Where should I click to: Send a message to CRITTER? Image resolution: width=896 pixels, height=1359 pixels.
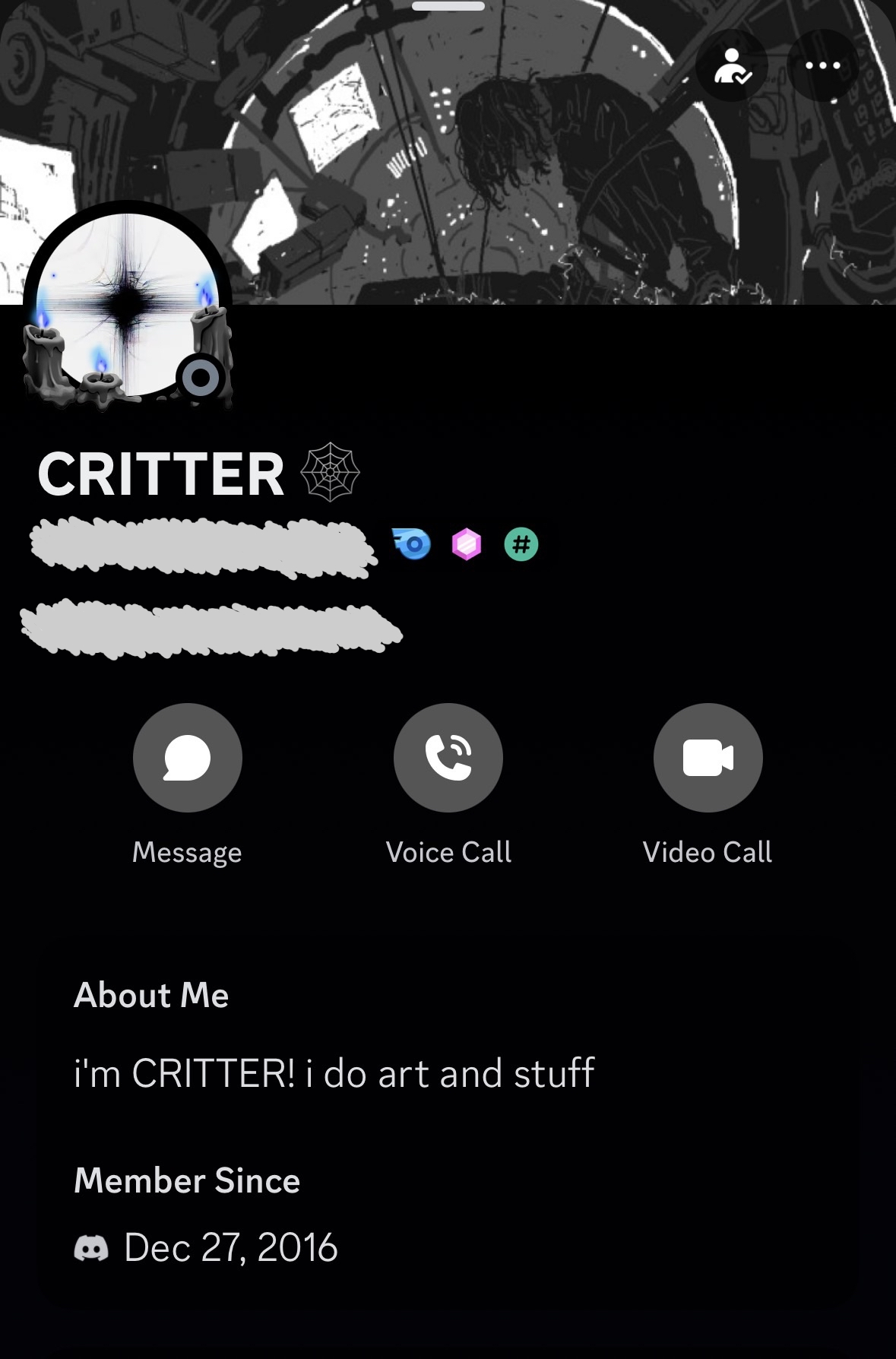tap(187, 758)
